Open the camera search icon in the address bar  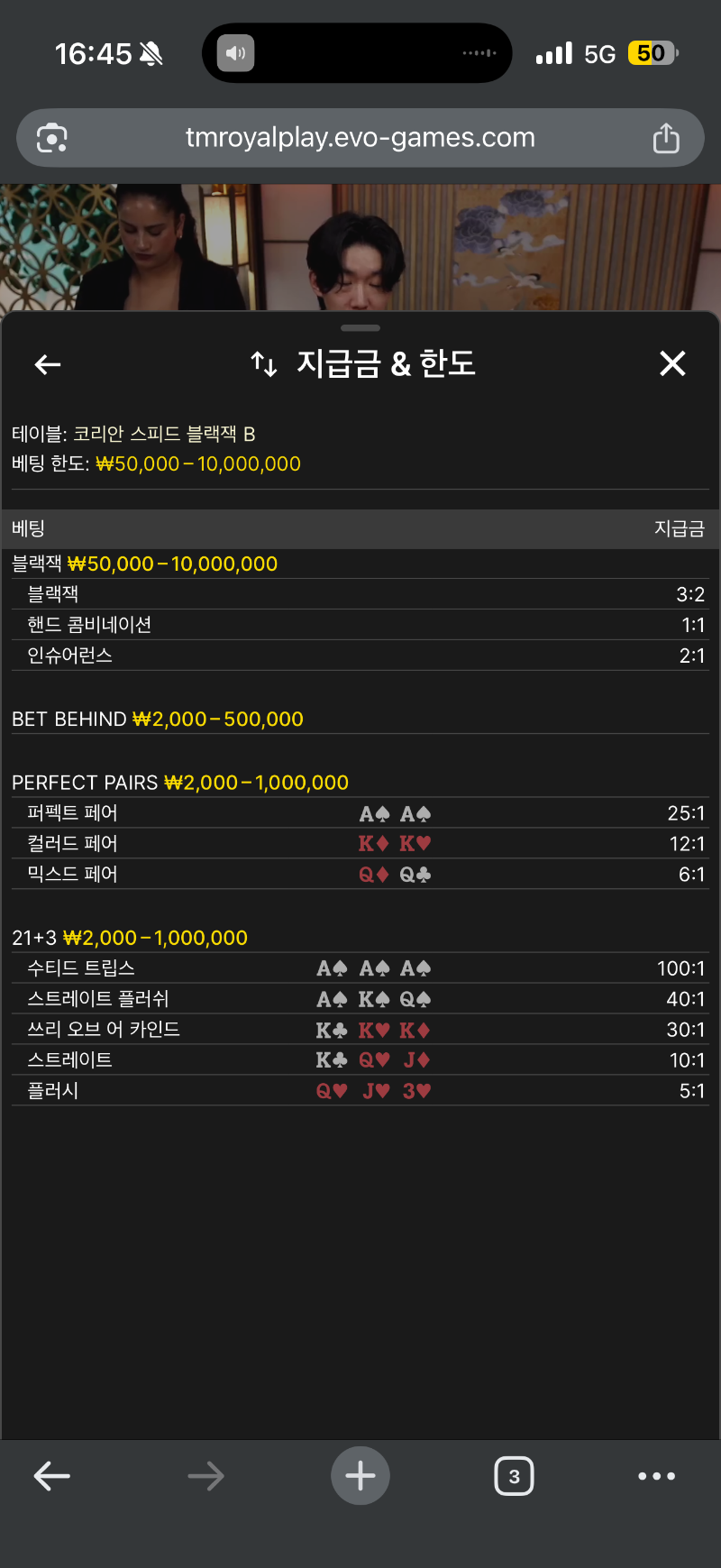click(x=51, y=138)
